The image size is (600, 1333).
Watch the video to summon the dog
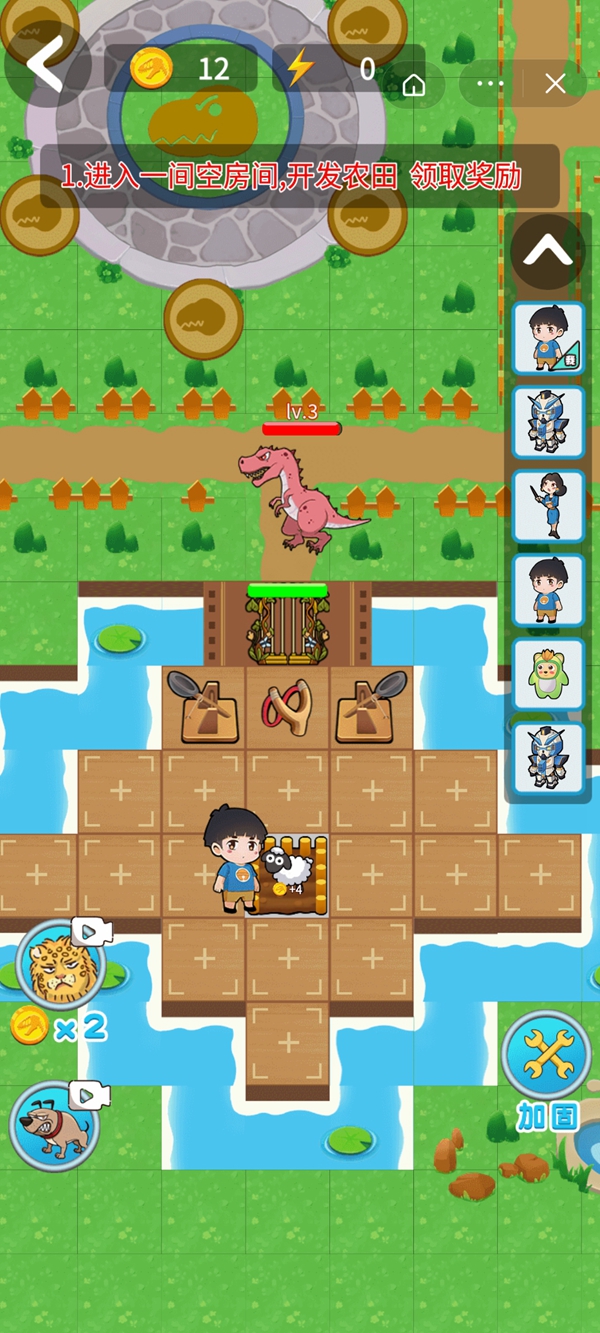click(55, 1125)
